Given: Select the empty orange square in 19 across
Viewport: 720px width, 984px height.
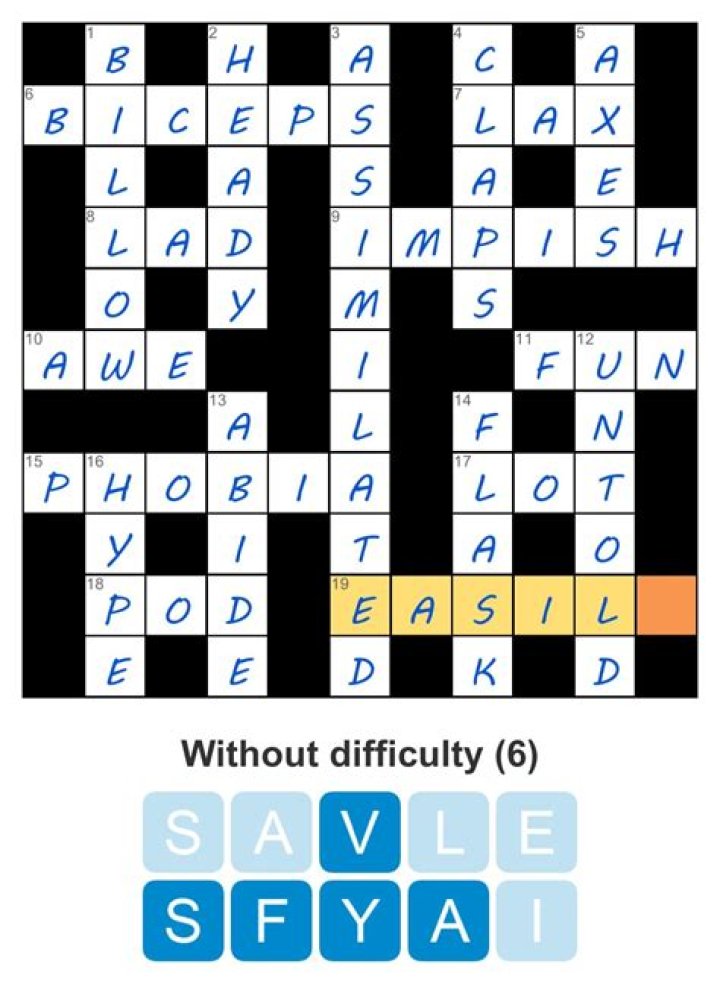Looking at the screenshot, I should (x=665, y=605).
